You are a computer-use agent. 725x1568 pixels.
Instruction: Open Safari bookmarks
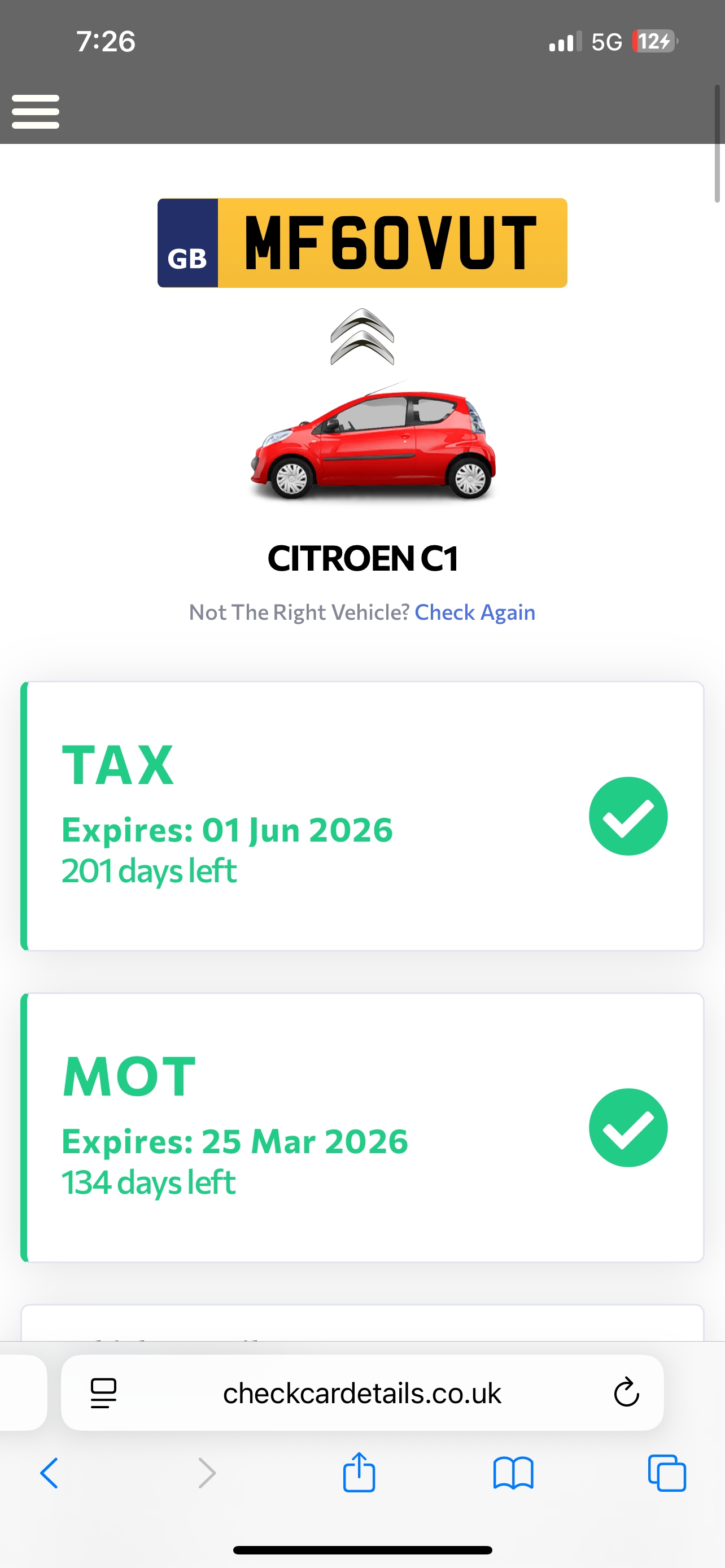(513, 1473)
